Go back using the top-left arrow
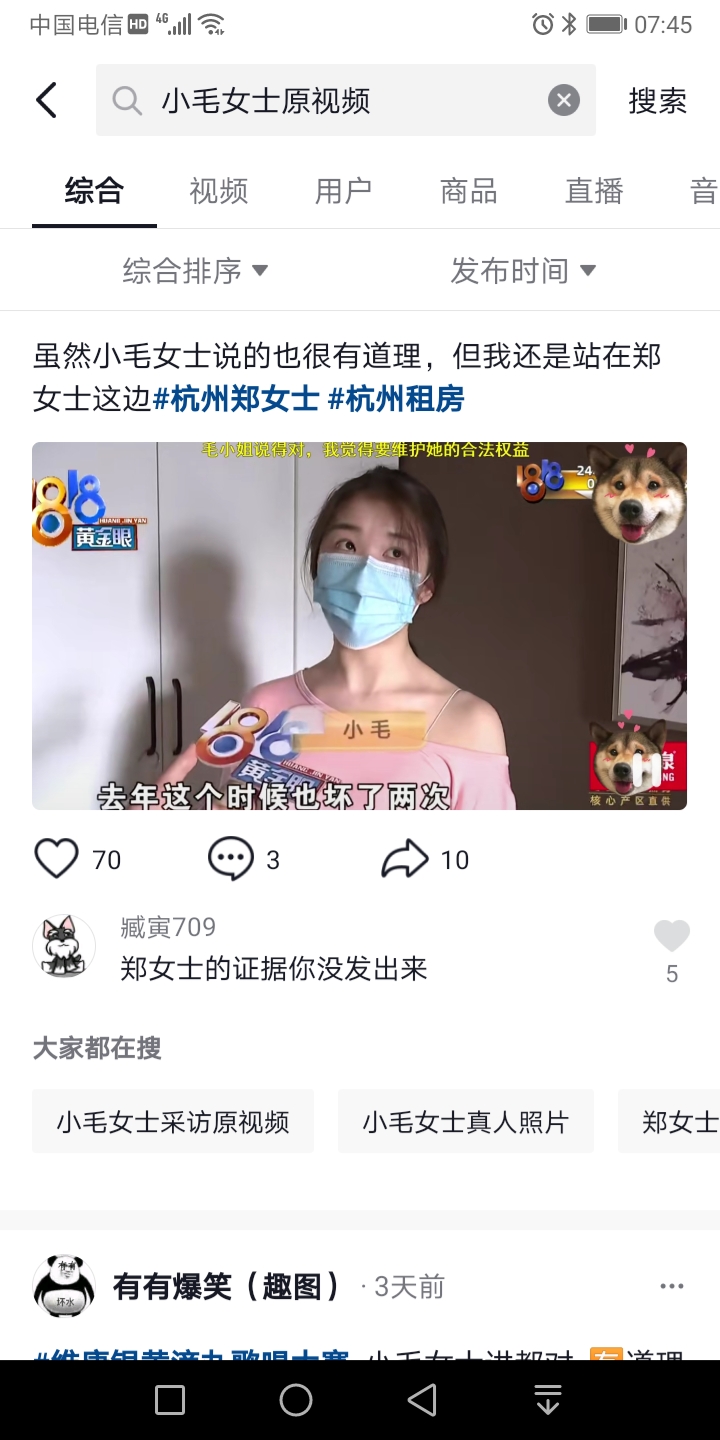Screen dimensions: 720x1440 pos(46,100)
